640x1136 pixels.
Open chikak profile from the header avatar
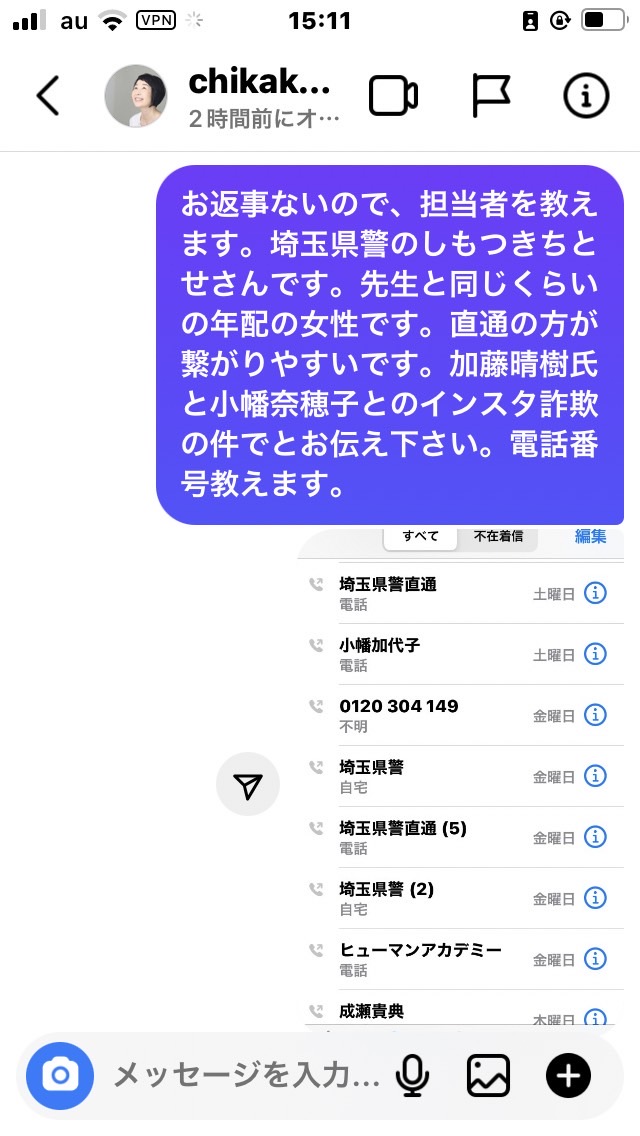[x=136, y=96]
